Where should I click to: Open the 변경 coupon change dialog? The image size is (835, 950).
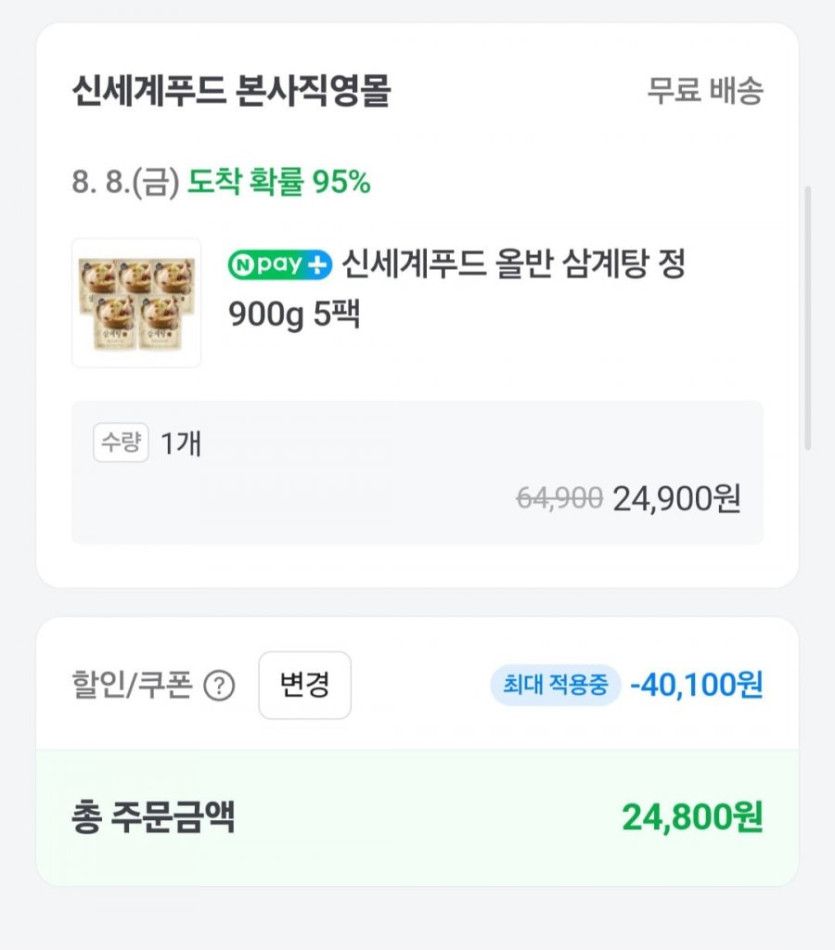click(x=305, y=685)
